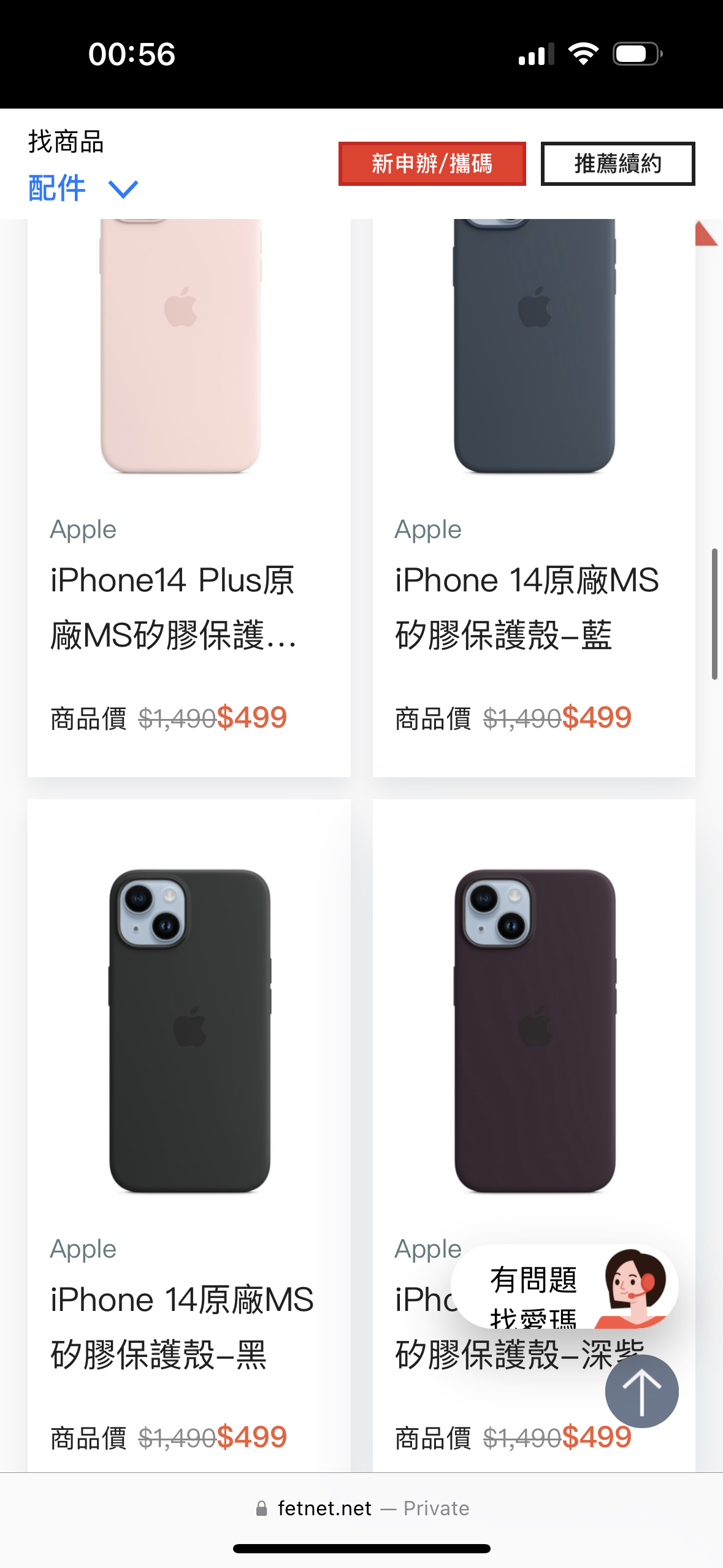Expand the 配件 category dropdown
The width and height of the screenshot is (723, 1568).
coord(83,188)
